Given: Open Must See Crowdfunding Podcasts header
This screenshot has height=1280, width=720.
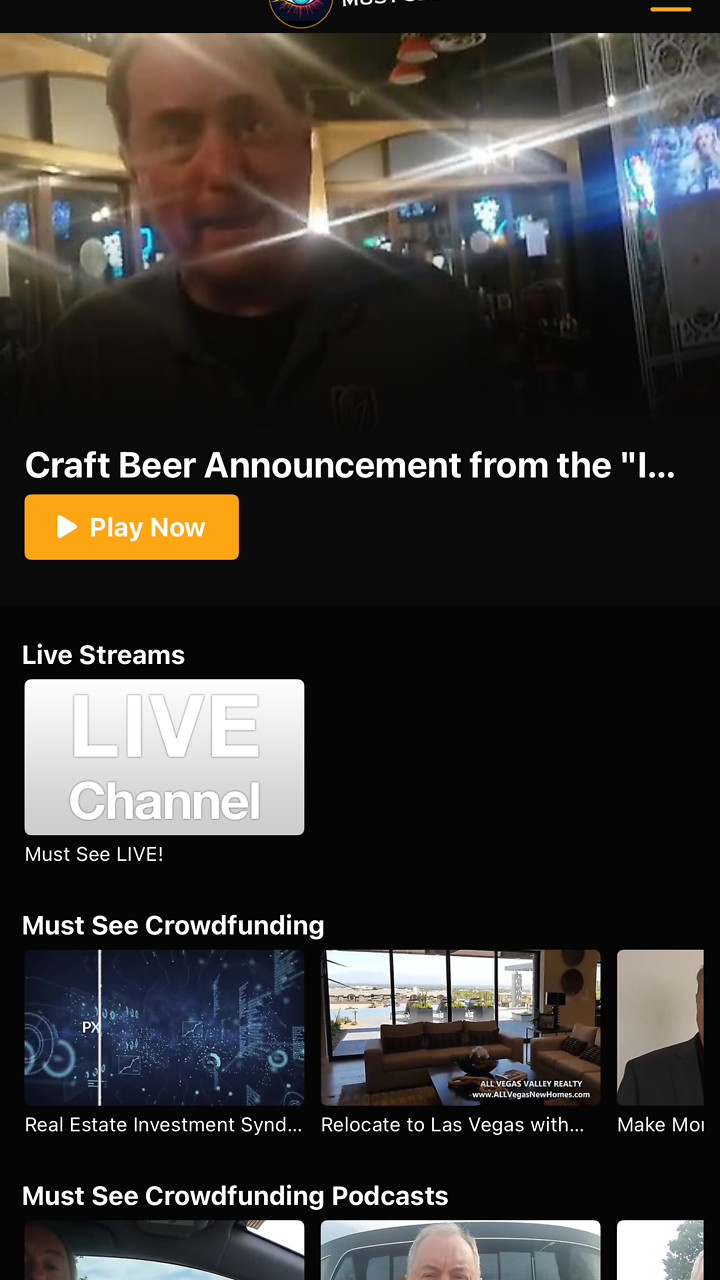Looking at the screenshot, I should (x=237, y=1195).
